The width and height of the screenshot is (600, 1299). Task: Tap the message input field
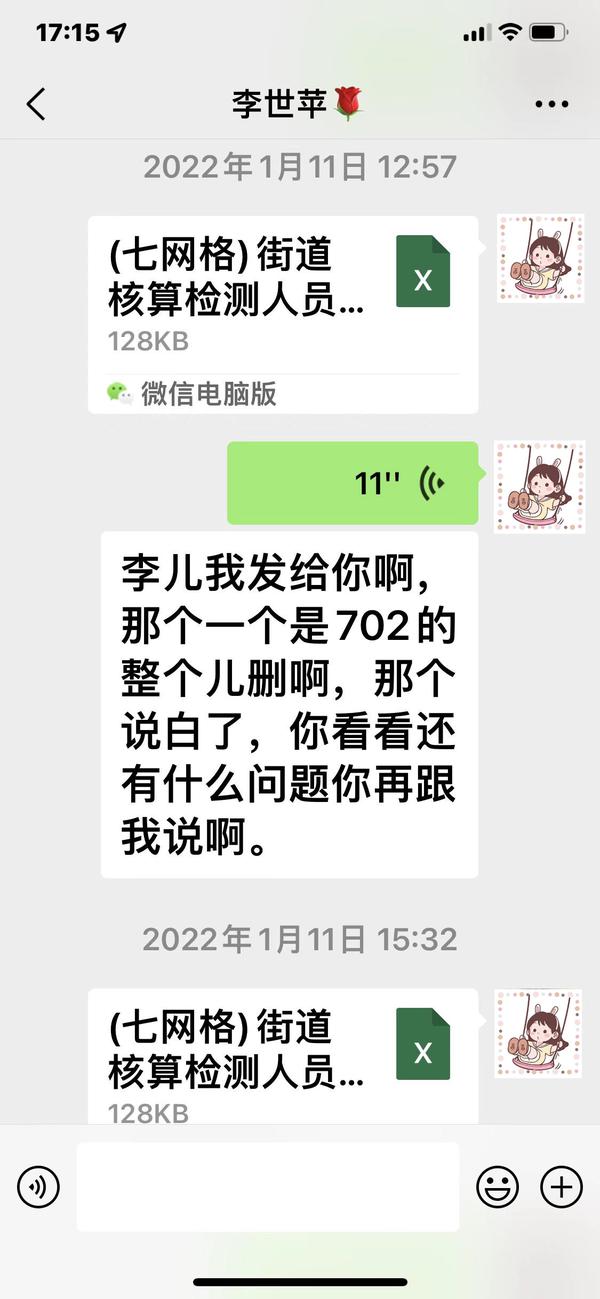(267, 1187)
